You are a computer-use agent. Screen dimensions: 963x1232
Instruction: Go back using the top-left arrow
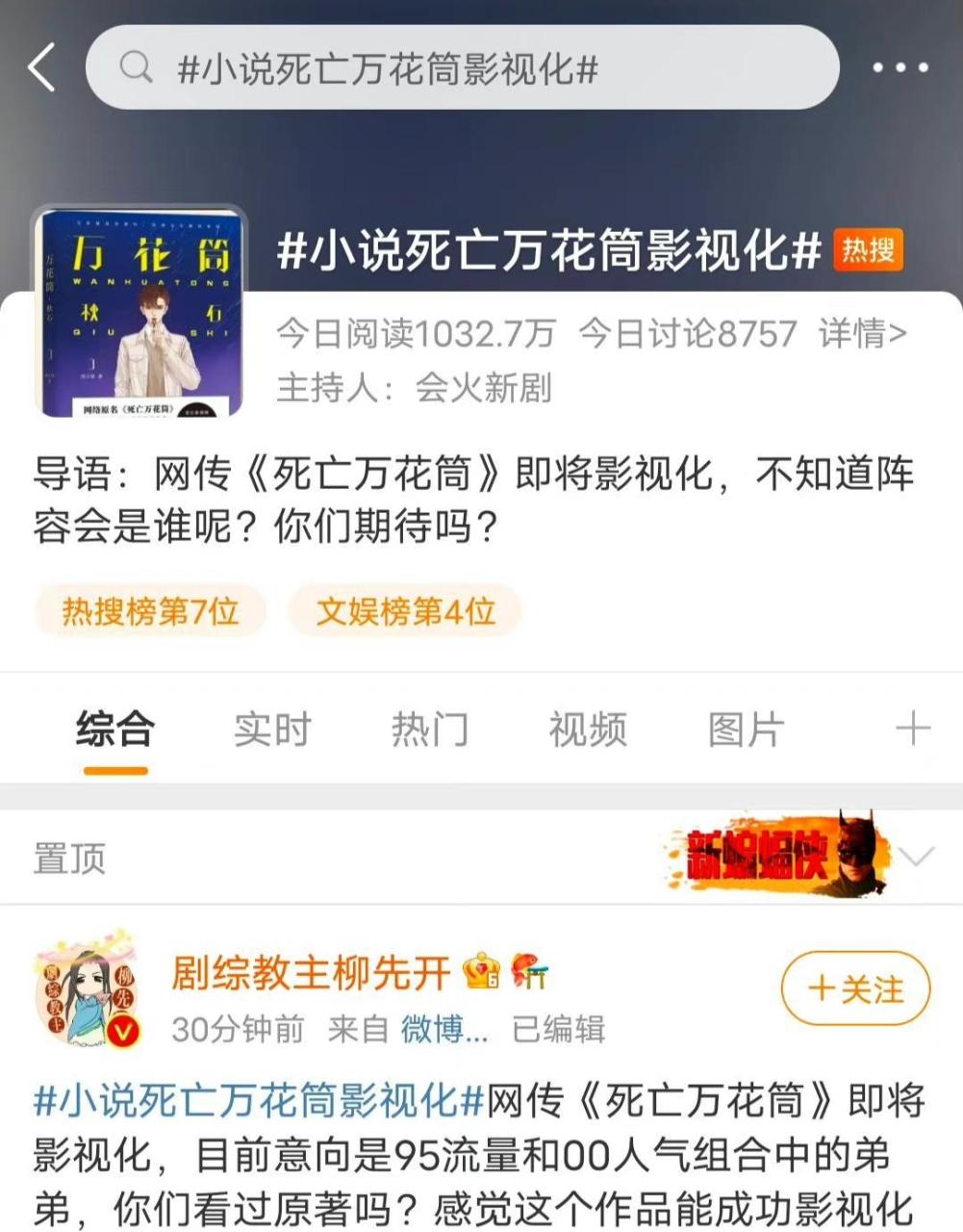tap(41, 68)
